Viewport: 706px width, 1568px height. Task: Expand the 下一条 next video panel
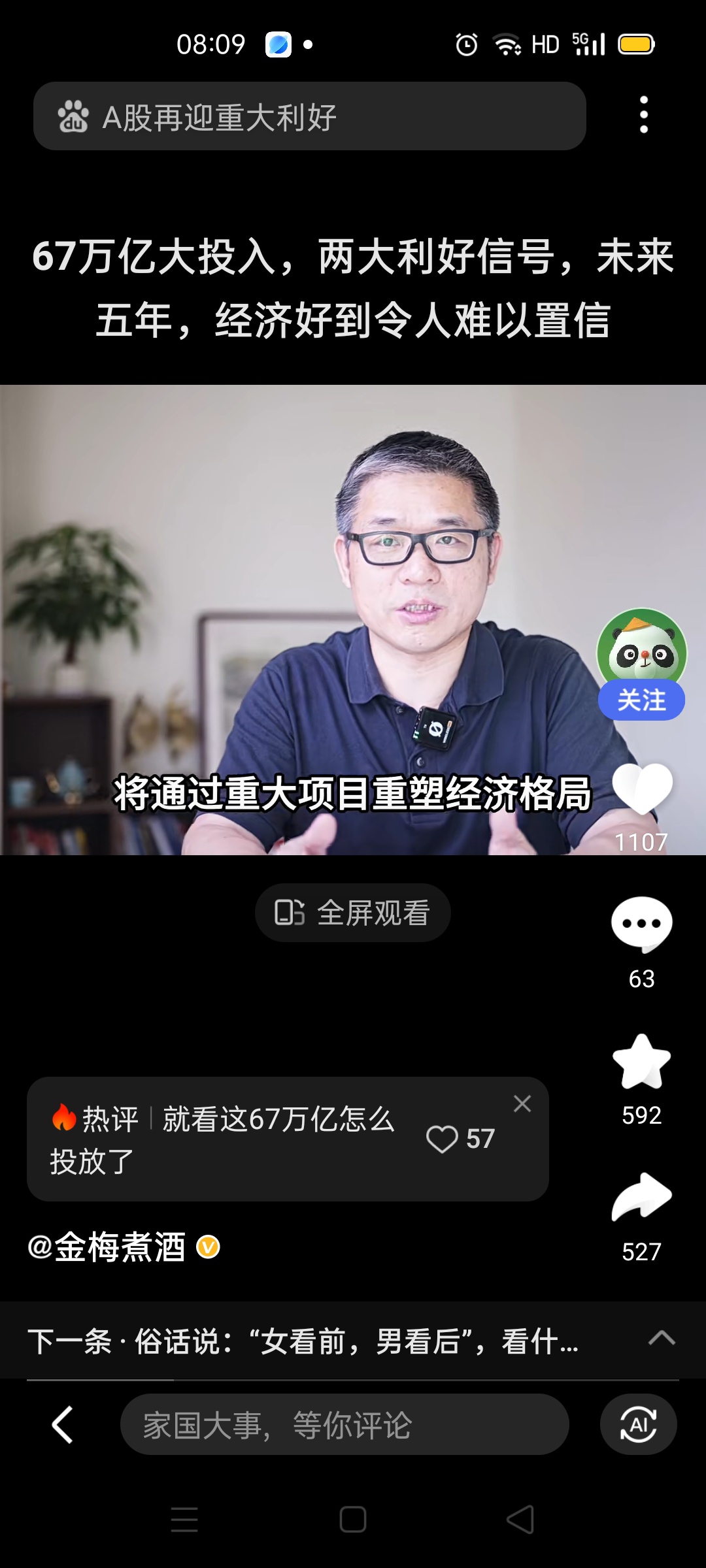[661, 1338]
